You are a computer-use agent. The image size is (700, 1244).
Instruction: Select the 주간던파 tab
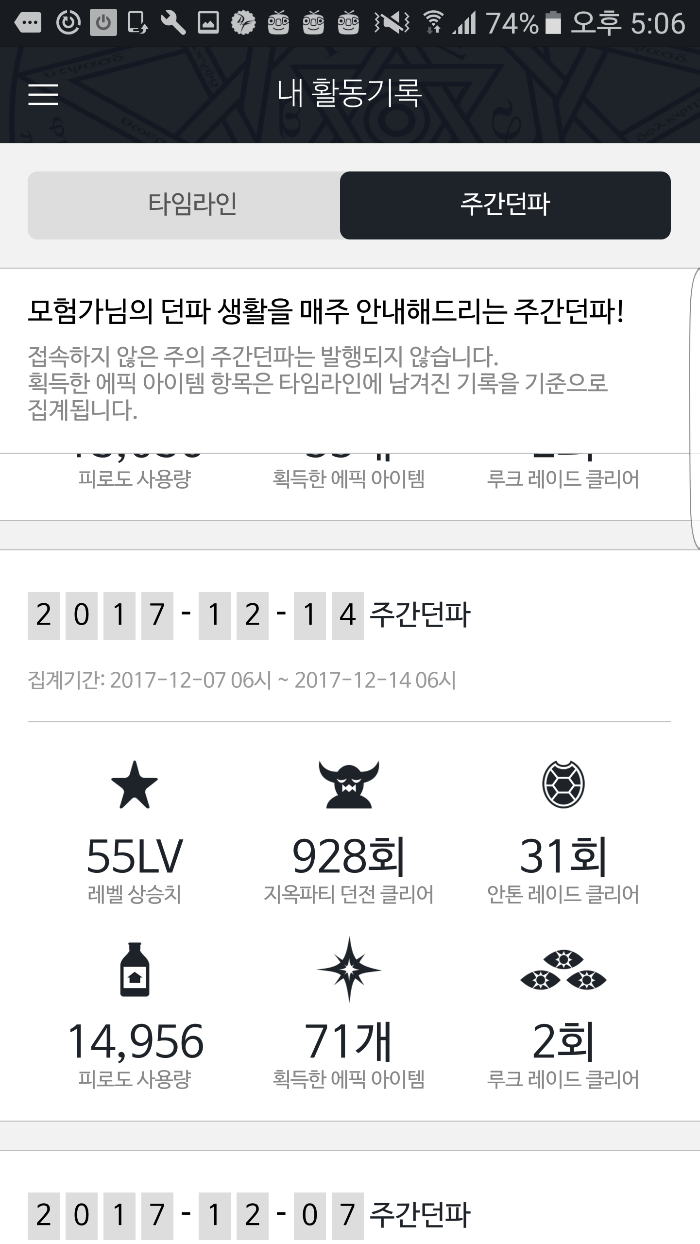504,205
